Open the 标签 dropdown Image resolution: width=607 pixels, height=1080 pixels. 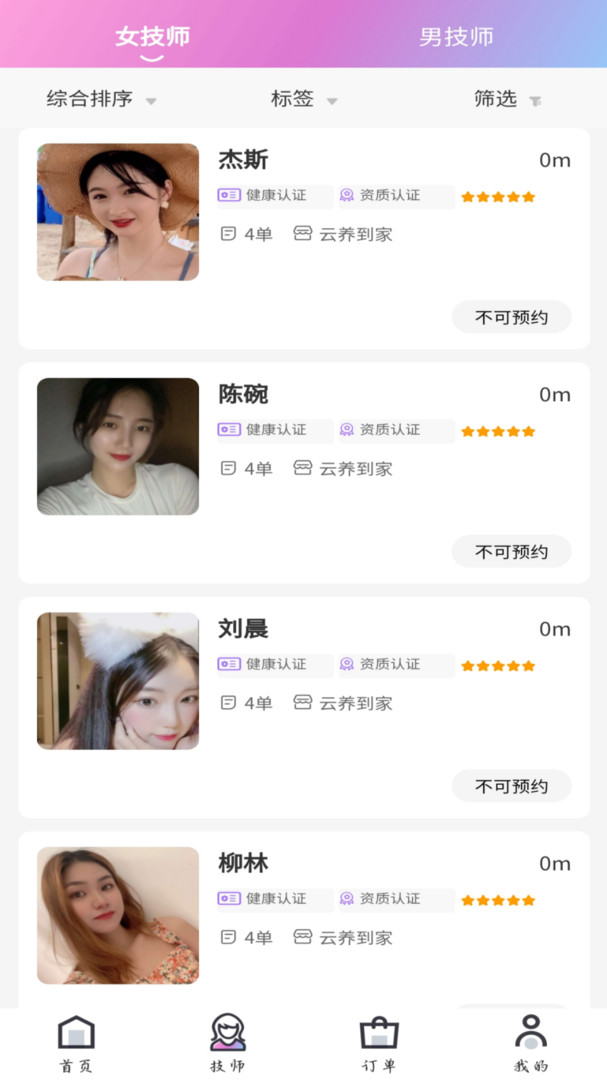click(303, 99)
